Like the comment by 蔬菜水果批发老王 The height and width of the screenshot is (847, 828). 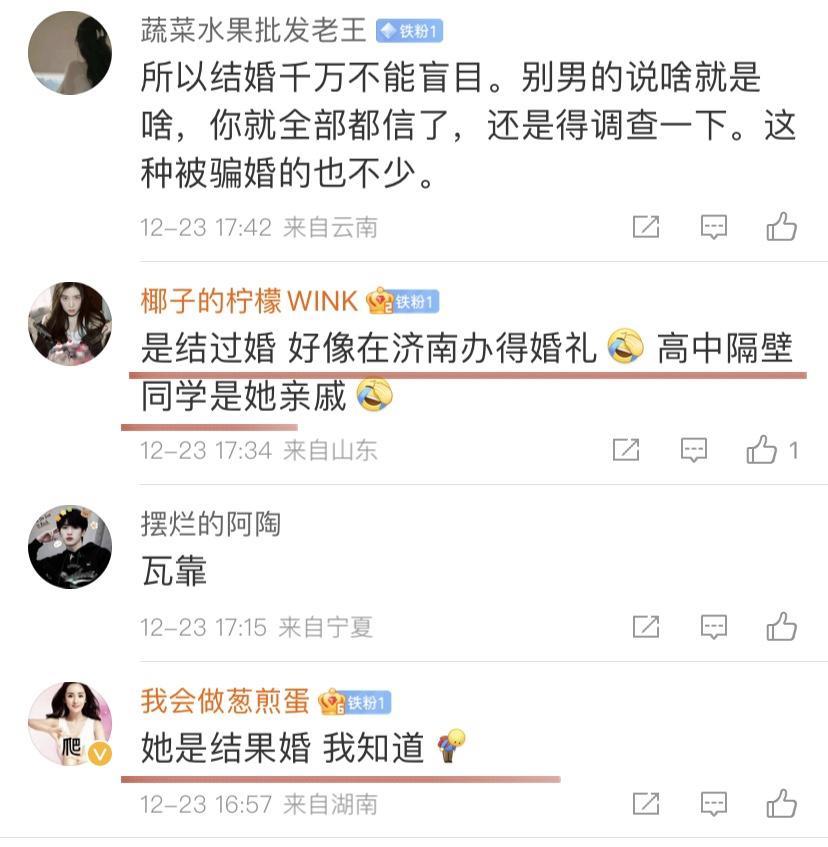pyautogui.click(x=781, y=227)
